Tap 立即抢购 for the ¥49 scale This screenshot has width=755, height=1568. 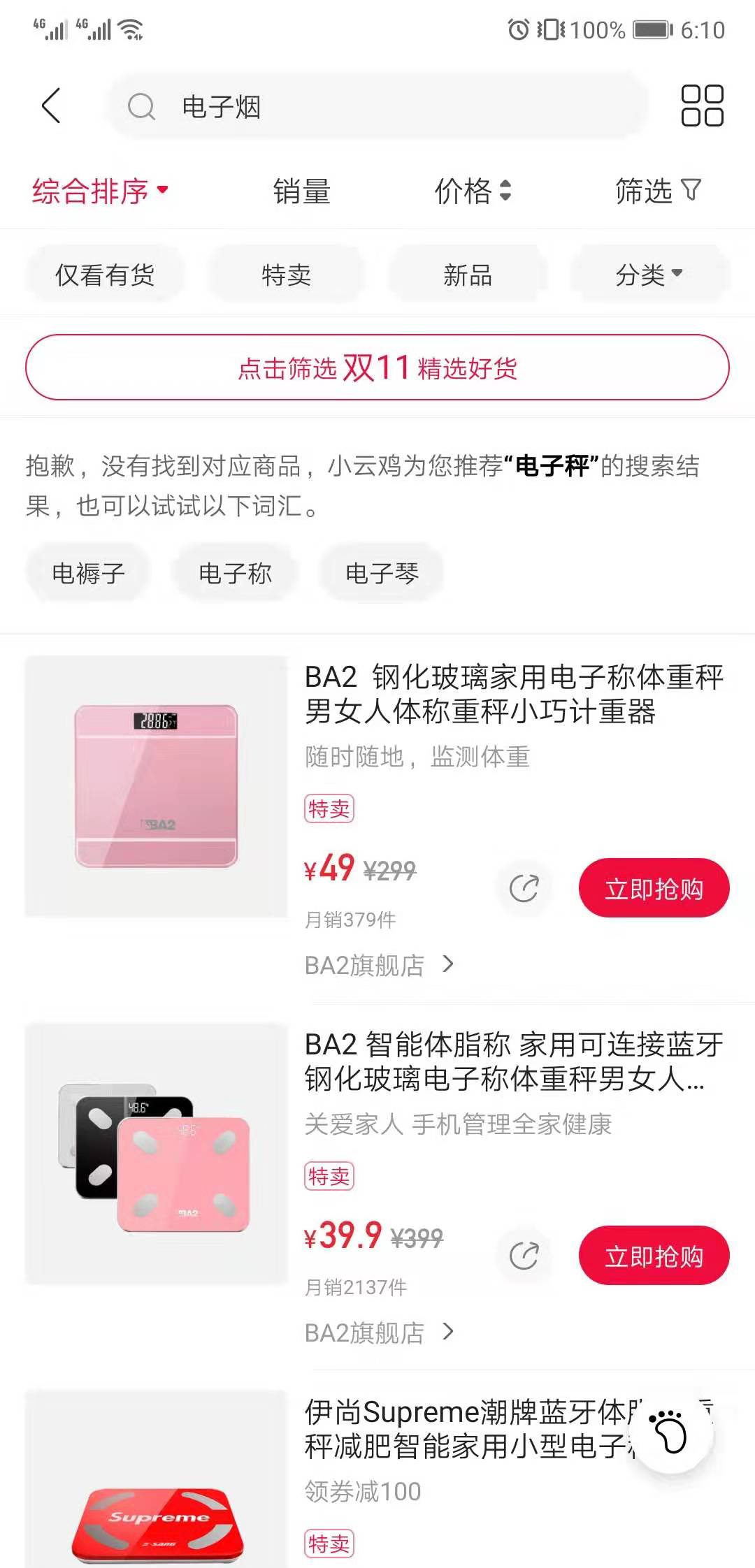654,888
